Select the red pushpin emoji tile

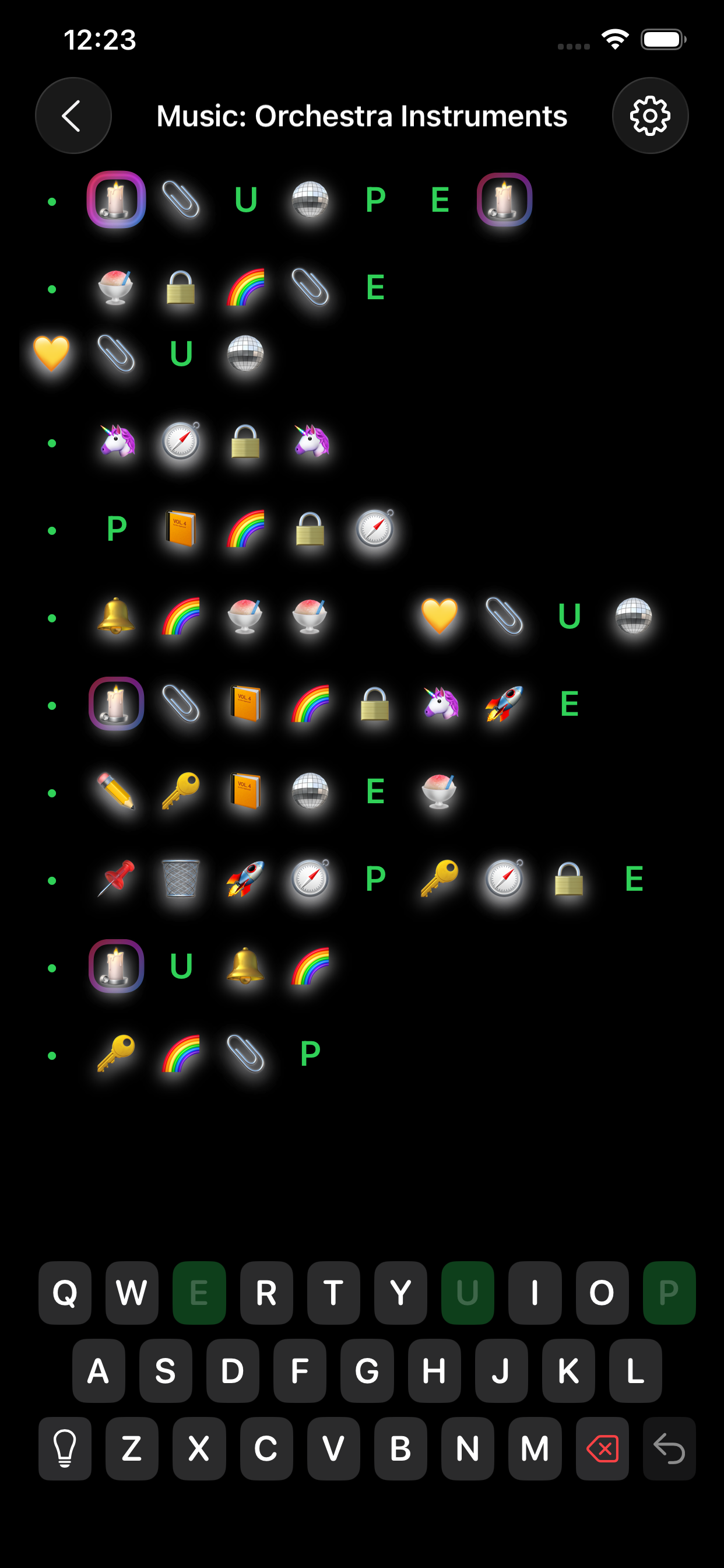tap(116, 878)
